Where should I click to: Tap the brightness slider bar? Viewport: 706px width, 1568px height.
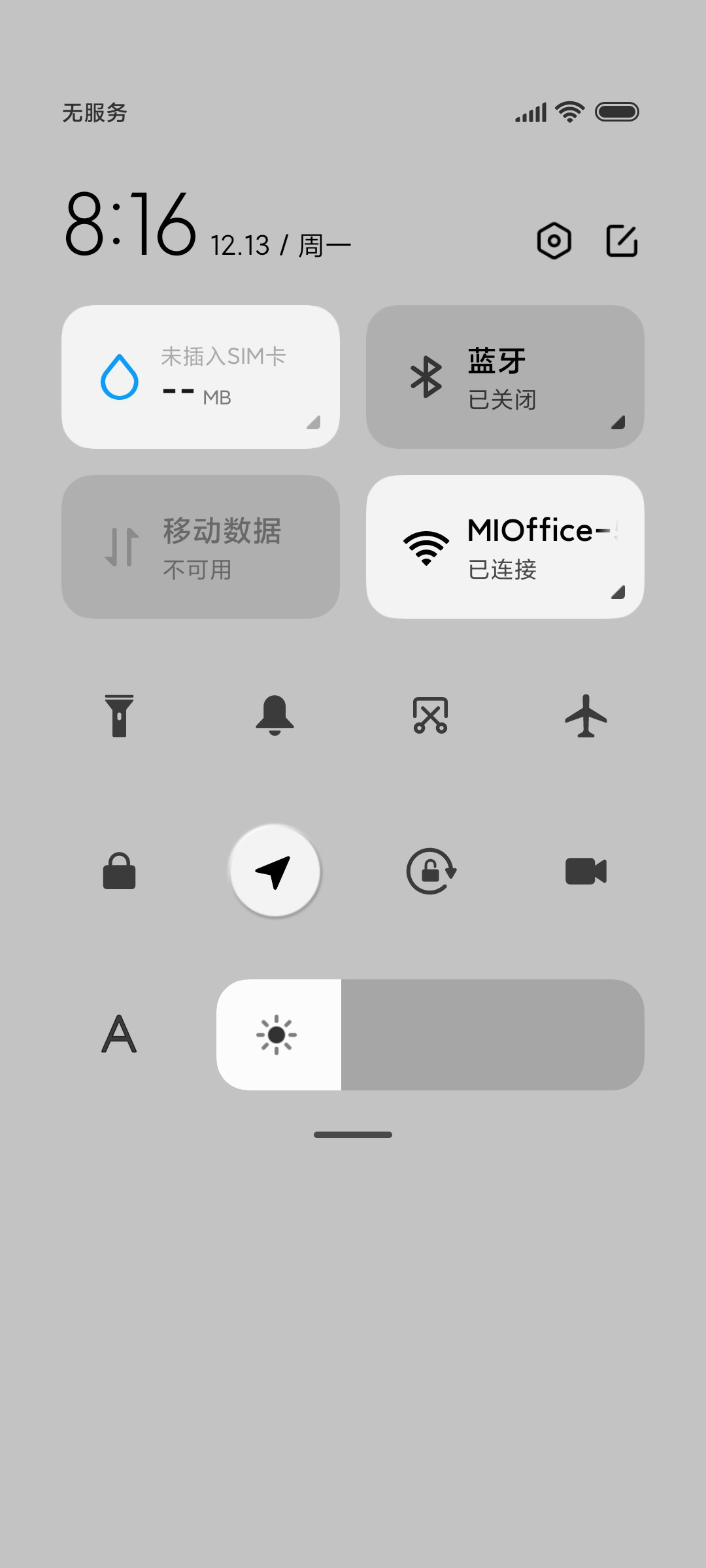tap(430, 1035)
